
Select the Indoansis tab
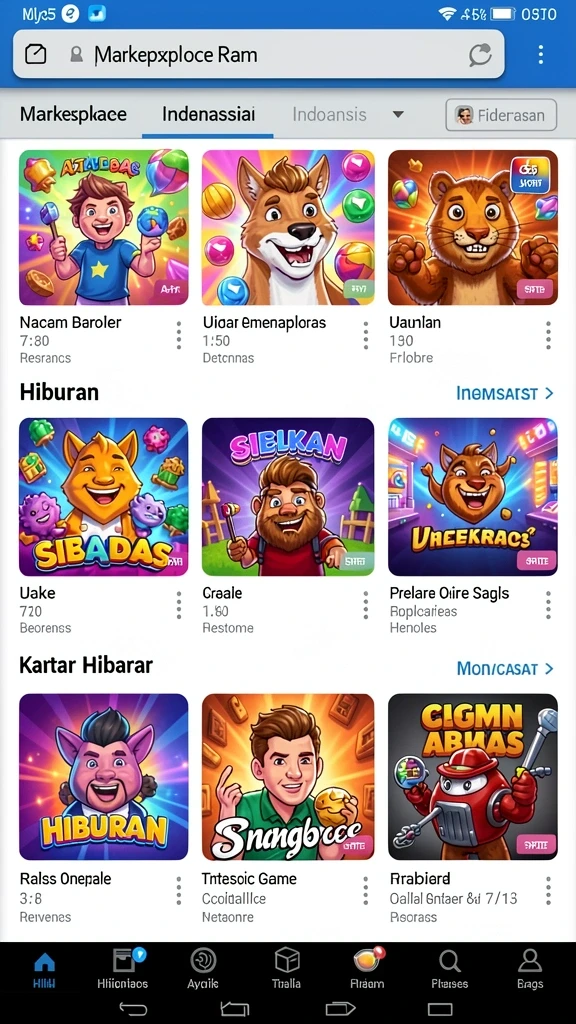tap(329, 114)
